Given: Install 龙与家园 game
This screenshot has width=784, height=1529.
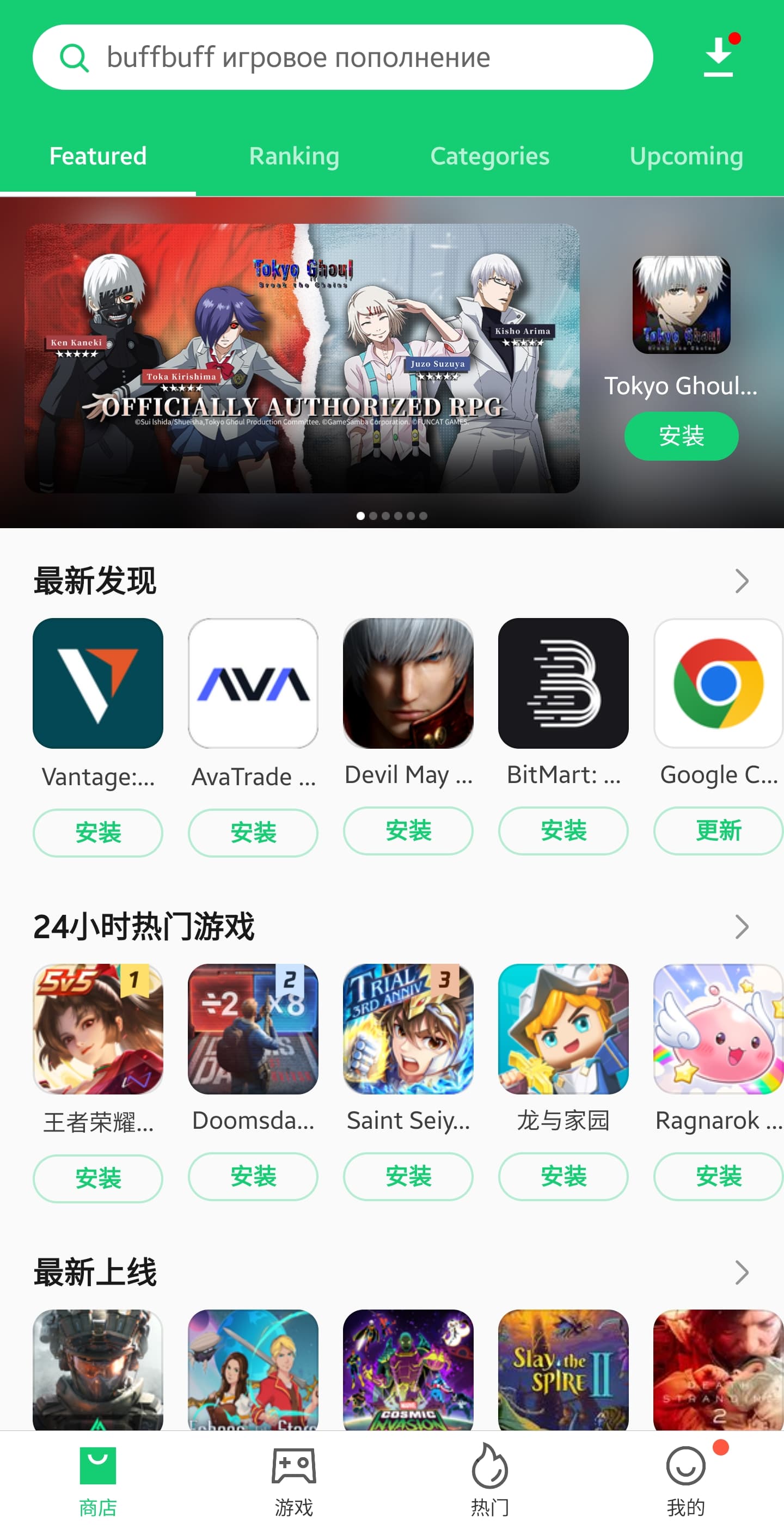Looking at the screenshot, I should pyautogui.click(x=563, y=1177).
